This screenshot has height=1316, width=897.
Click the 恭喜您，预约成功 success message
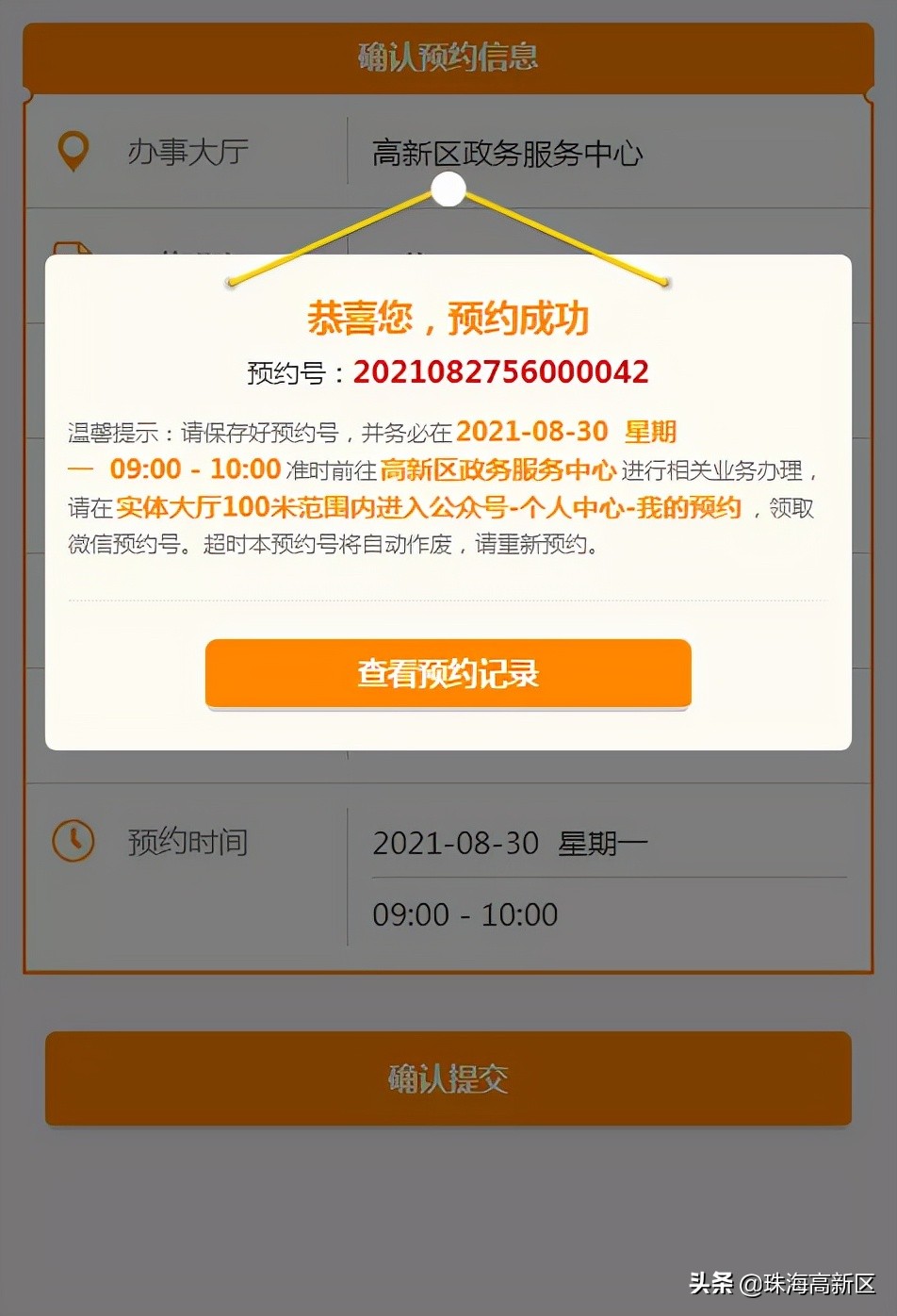click(448, 319)
